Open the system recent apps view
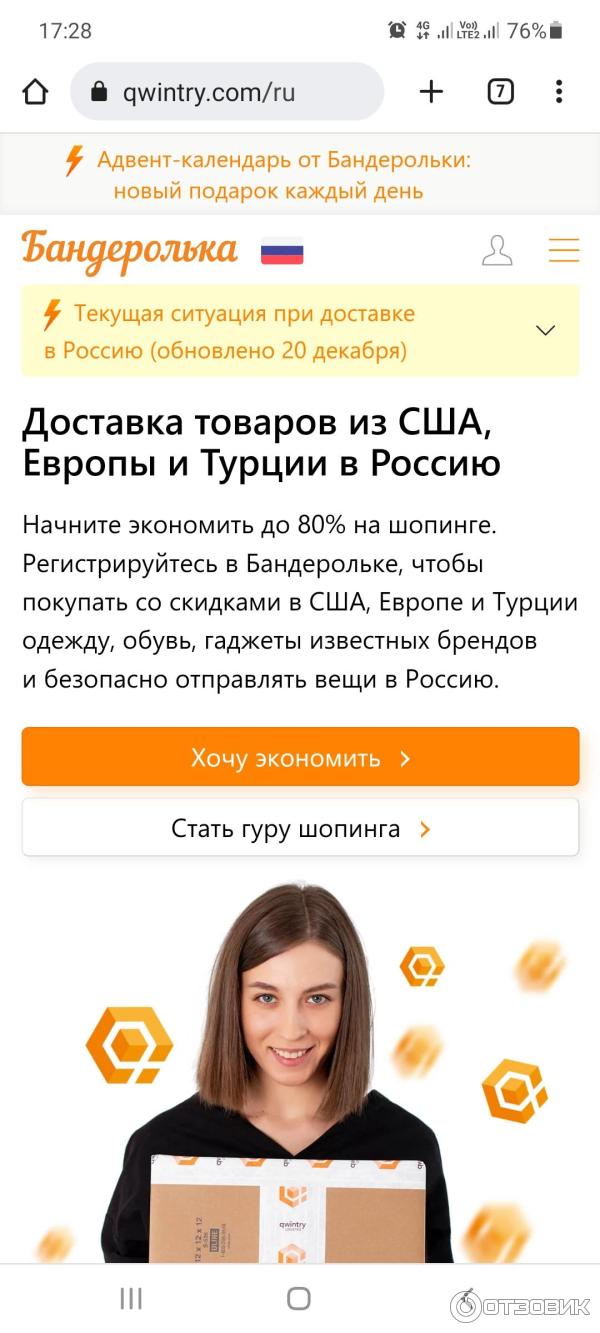The height and width of the screenshot is (1333, 600). point(130,1298)
